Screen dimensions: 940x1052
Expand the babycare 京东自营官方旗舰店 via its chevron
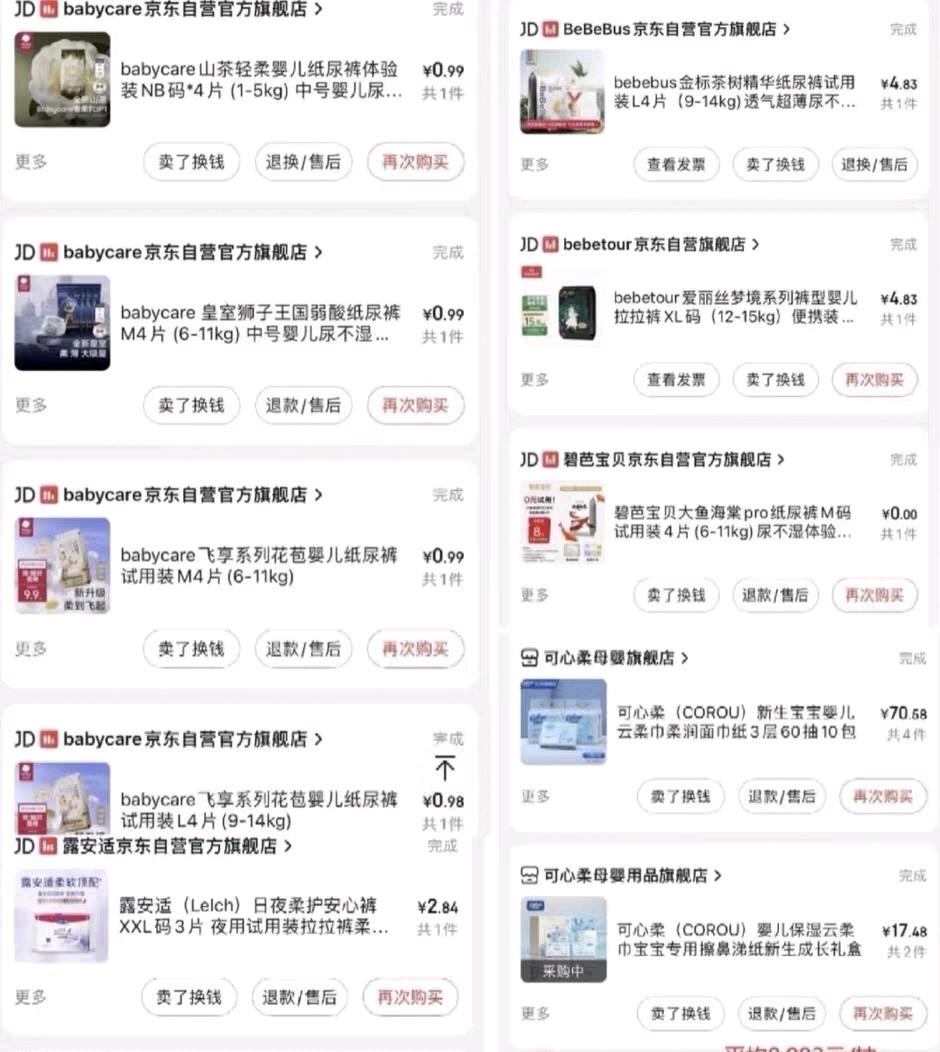[319, 10]
